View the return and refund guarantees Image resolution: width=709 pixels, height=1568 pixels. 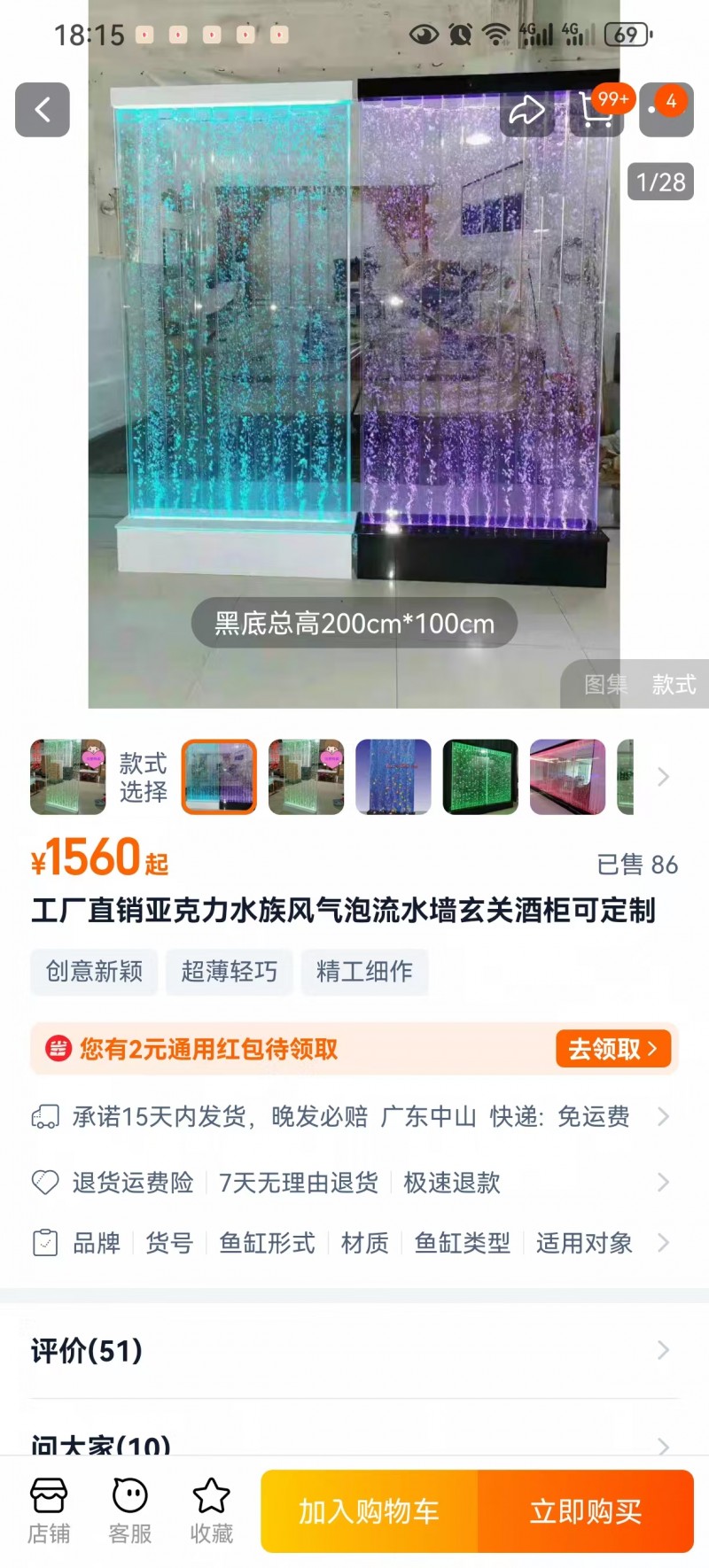[354, 1182]
